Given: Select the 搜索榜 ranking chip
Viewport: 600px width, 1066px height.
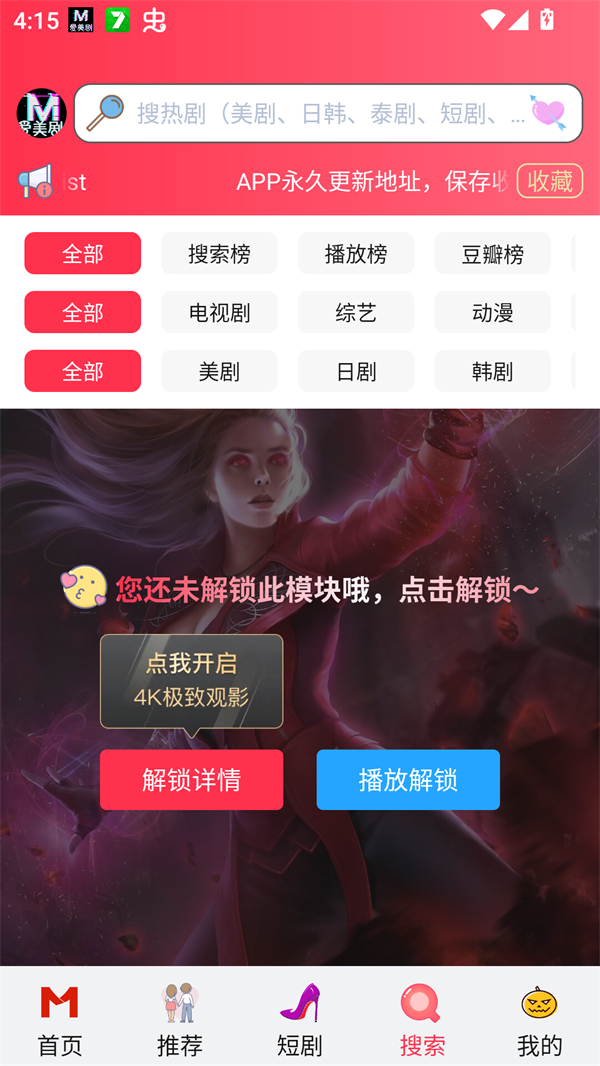Looking at the screenshot, I should [219, 254].
